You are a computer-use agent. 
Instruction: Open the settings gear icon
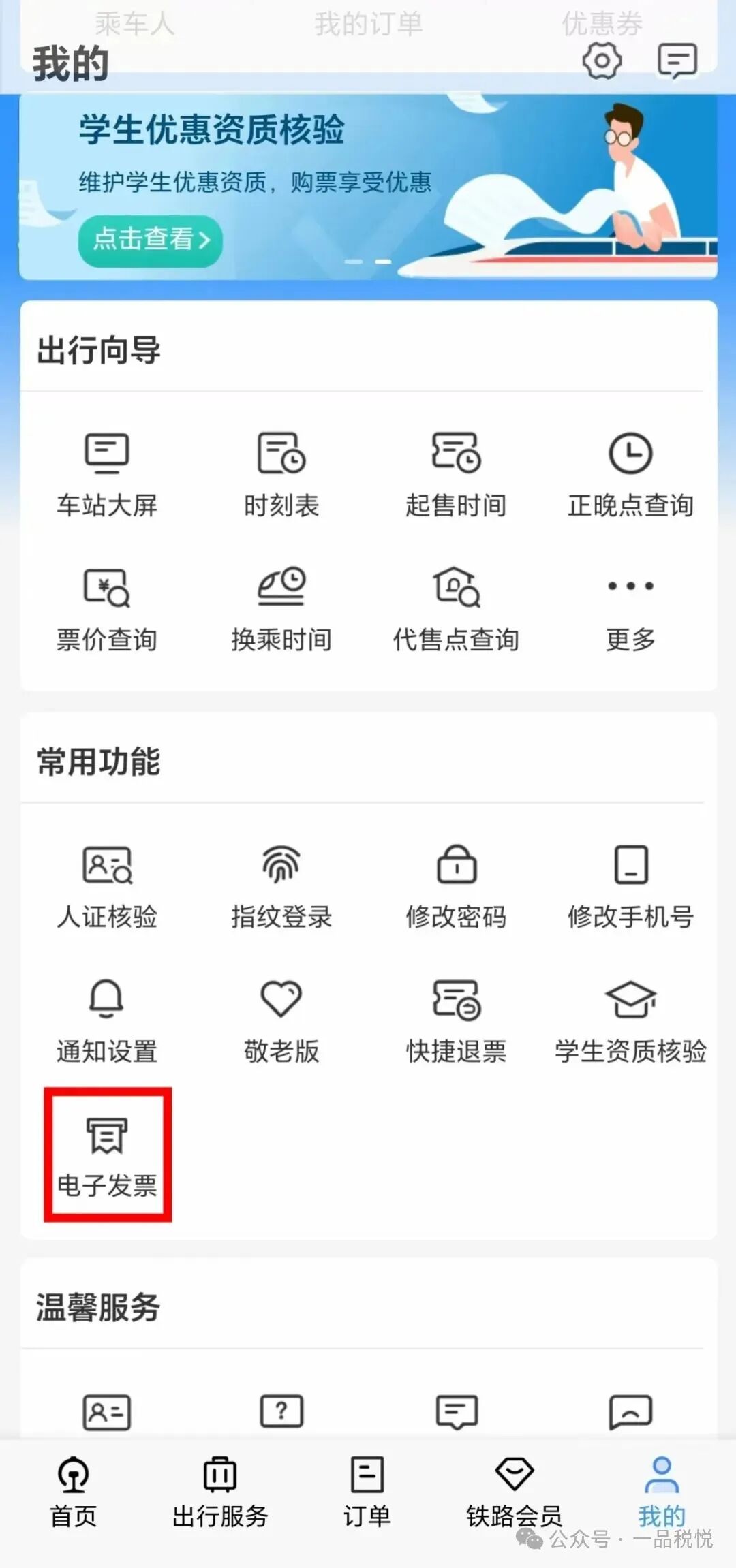click(x=602, y=61)
